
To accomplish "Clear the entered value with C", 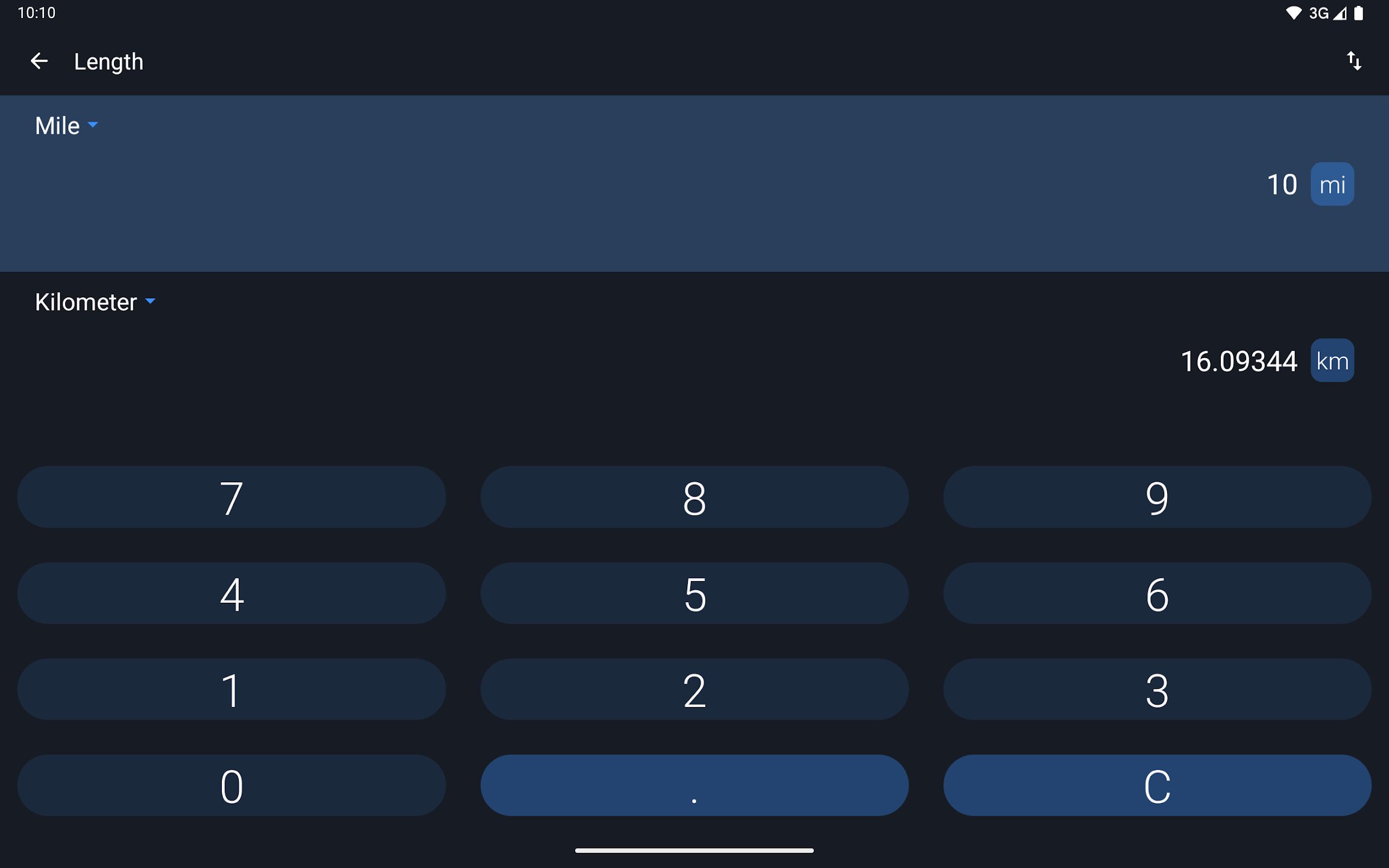I will coord(1157,785).
